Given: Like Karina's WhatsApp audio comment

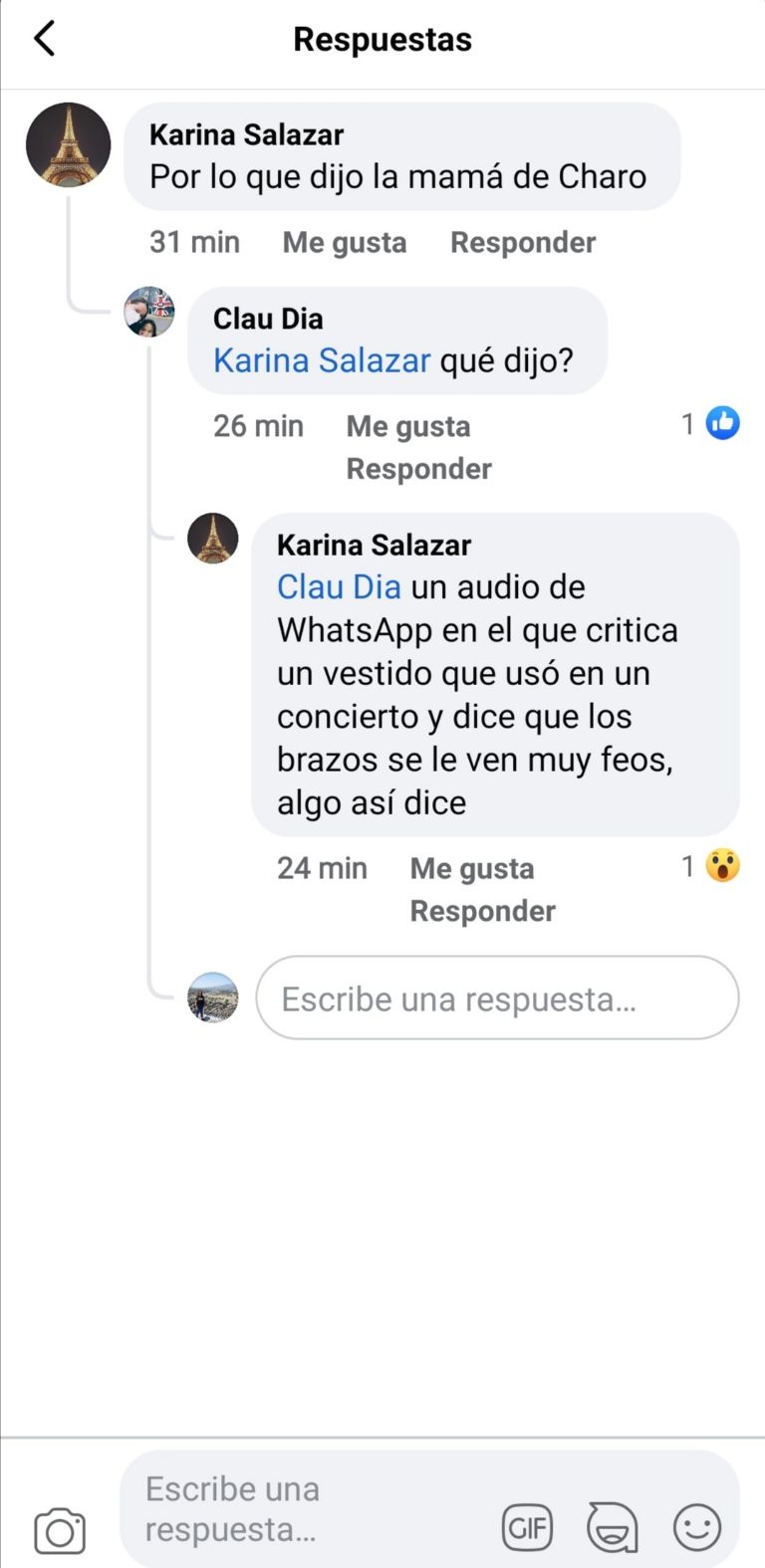Looking at the screenshot, I should pyautogui.click(x=472, y=868).
